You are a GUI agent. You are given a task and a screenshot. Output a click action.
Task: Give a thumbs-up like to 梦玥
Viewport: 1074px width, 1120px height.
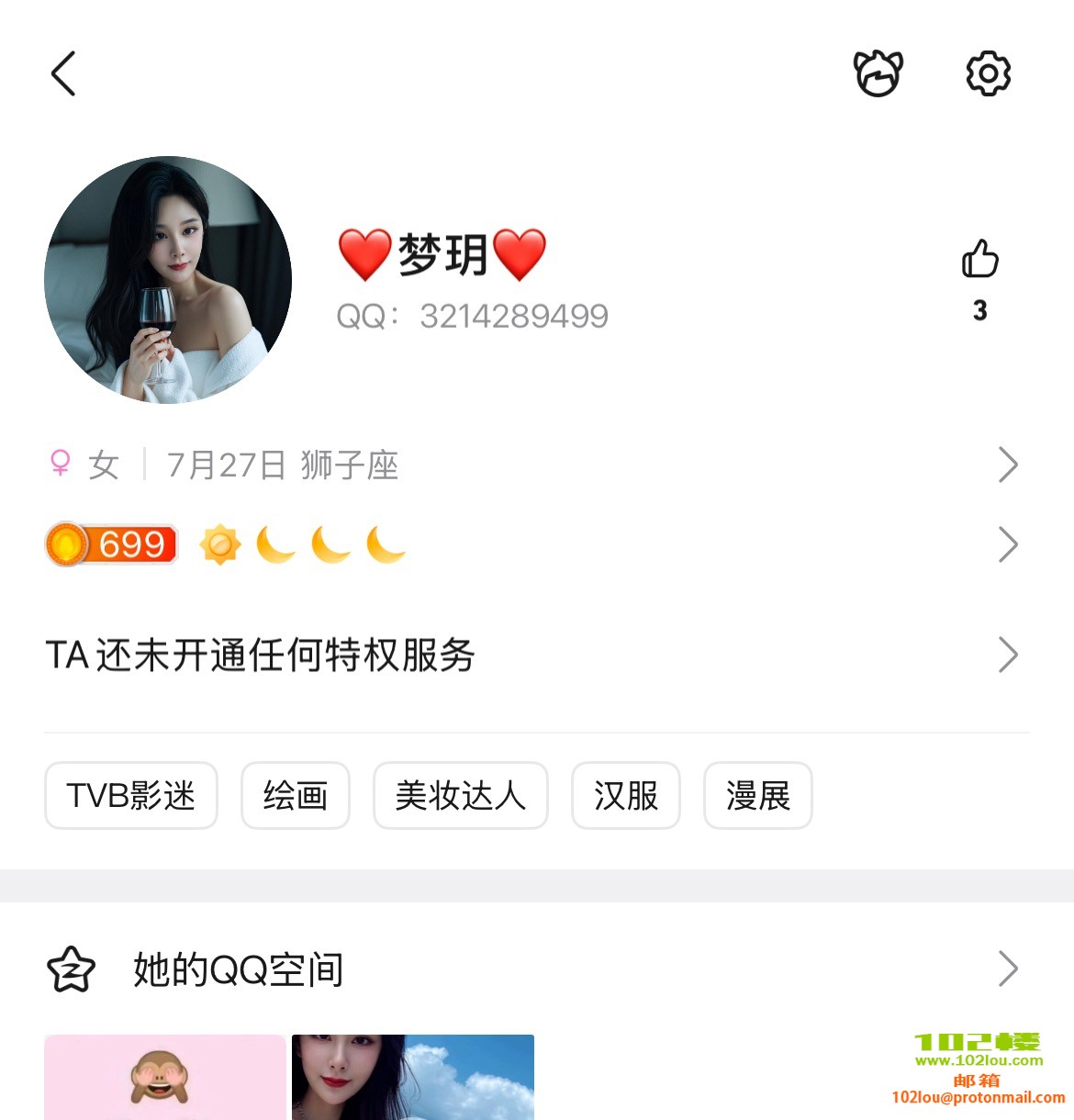979,260
